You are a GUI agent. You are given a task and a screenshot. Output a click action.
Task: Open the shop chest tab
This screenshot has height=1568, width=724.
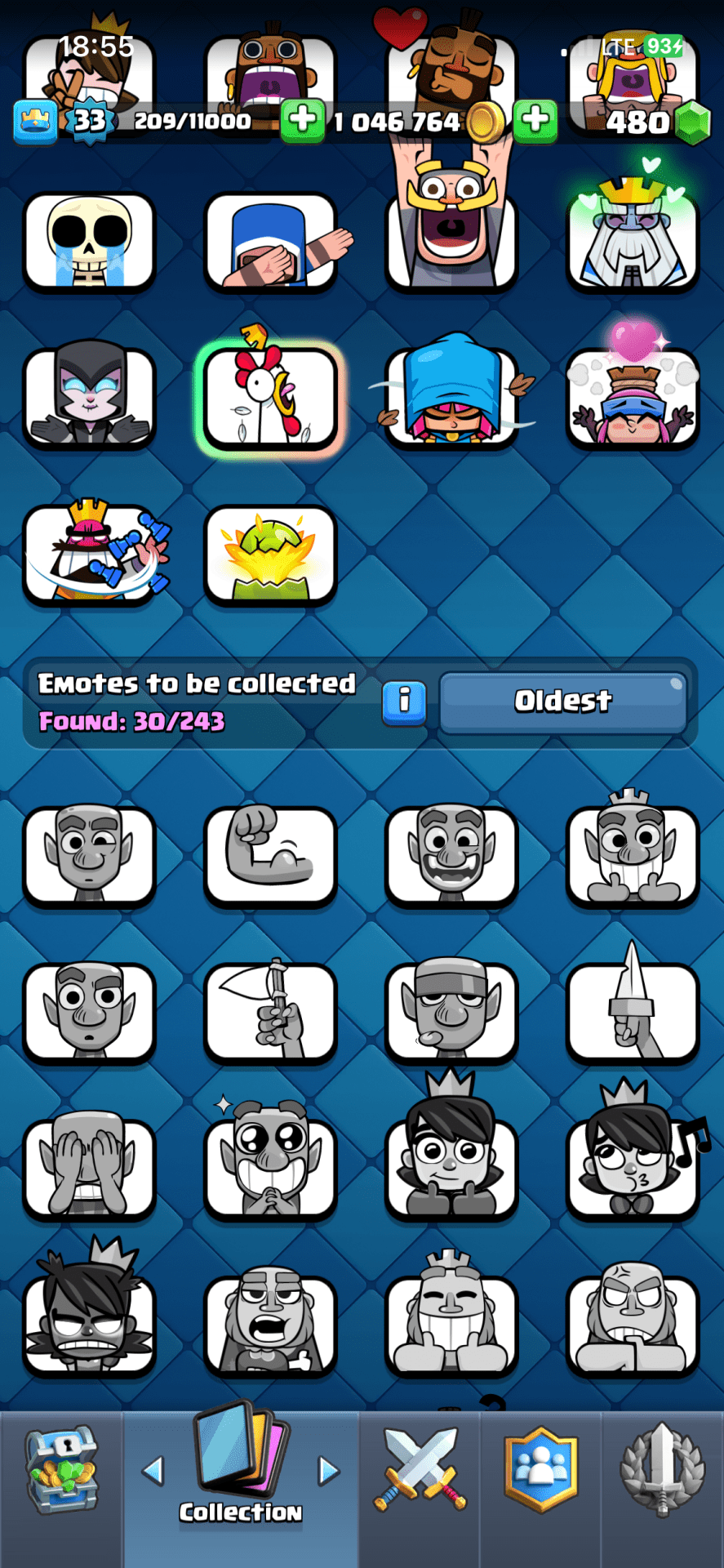(x=61, y=1471)
